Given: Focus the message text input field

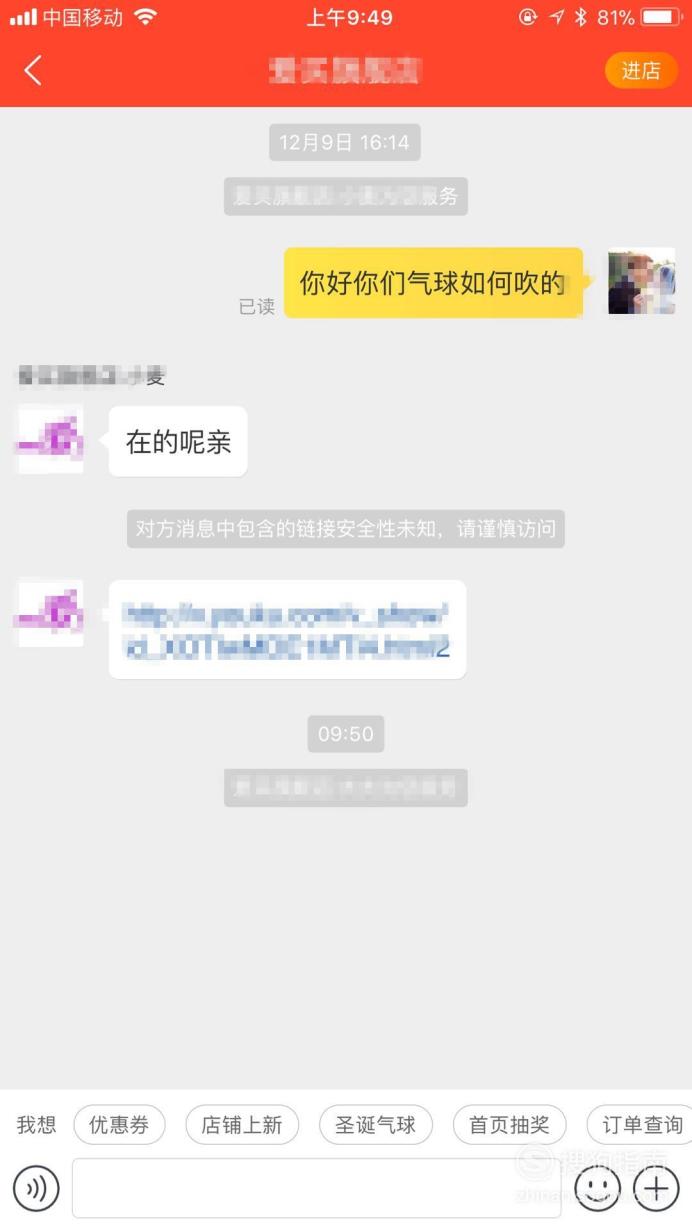Looking at the screenshot, I should click(x=316, y=1188).
